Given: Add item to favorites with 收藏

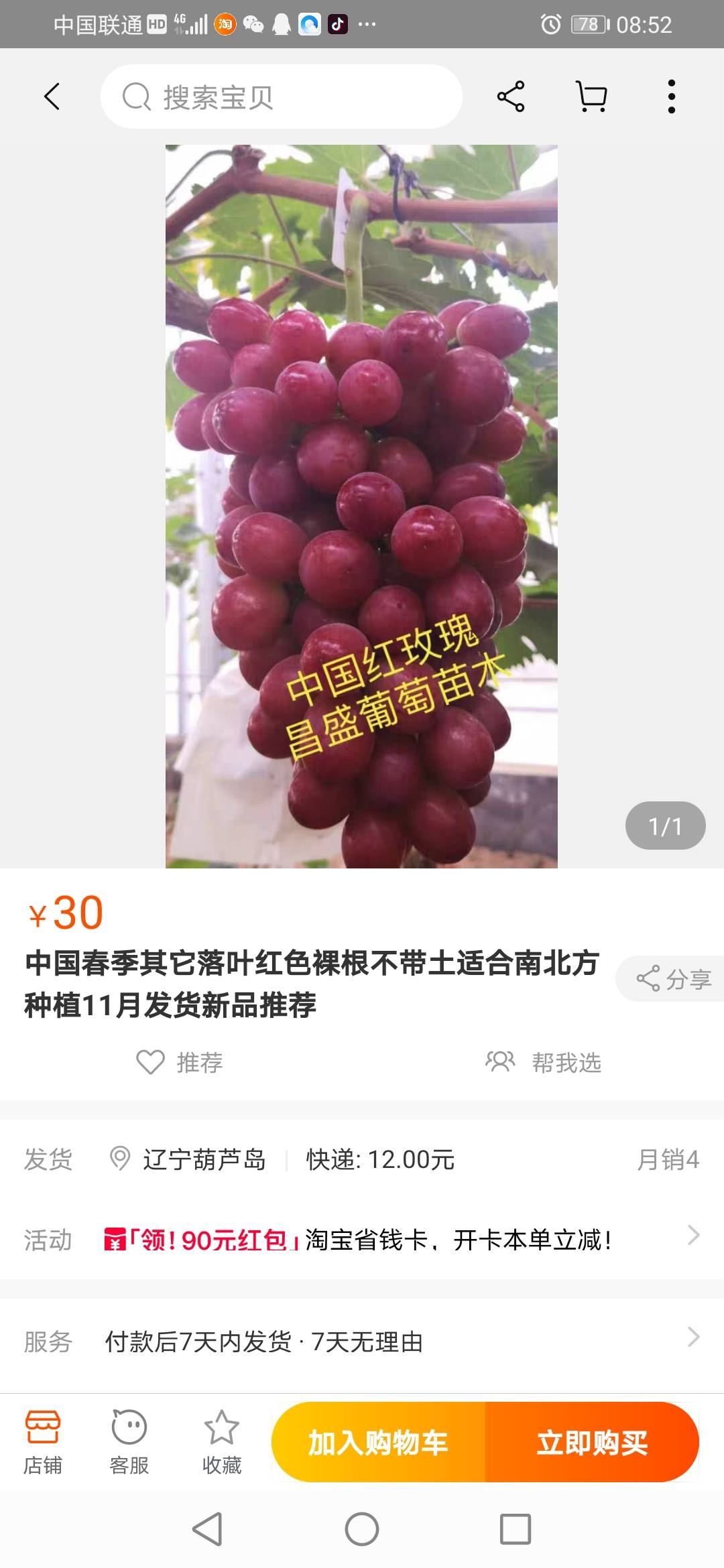Looking at the screenshot, I should click(222, 1442).
